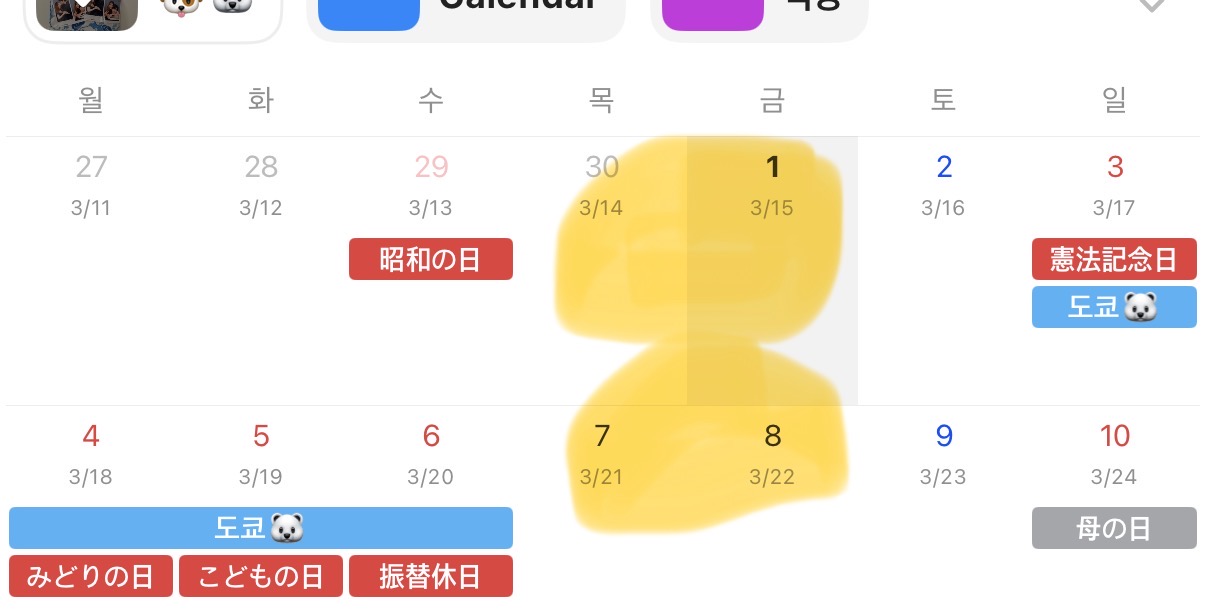Screen dimensions: 1206x616
Task: Select the calendar chip with dog emojis
Action: [152, 16]
